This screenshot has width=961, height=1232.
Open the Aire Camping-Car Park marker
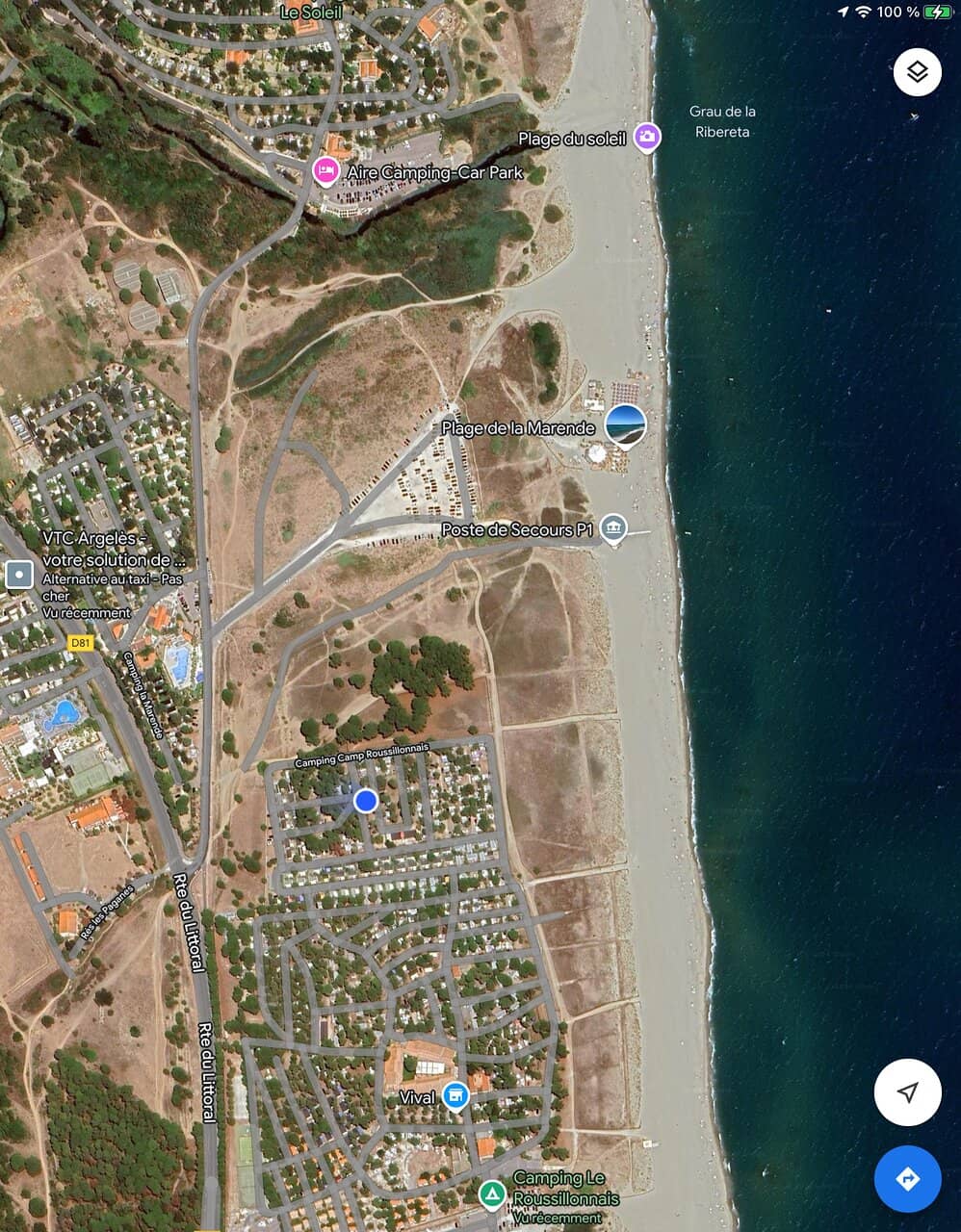click(x=326, y=171)
